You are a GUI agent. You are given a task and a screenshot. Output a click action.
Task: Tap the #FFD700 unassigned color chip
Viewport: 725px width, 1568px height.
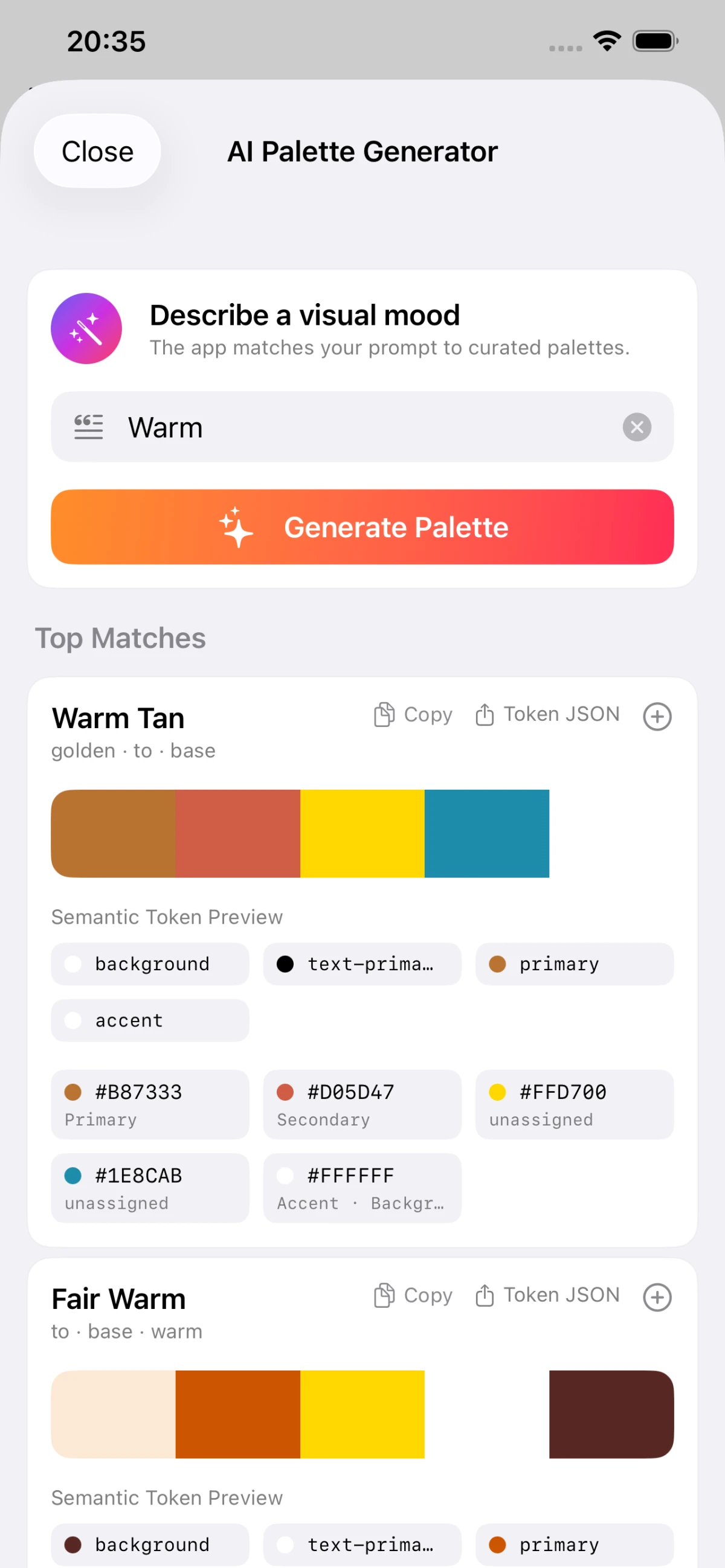coord(573,1104)
